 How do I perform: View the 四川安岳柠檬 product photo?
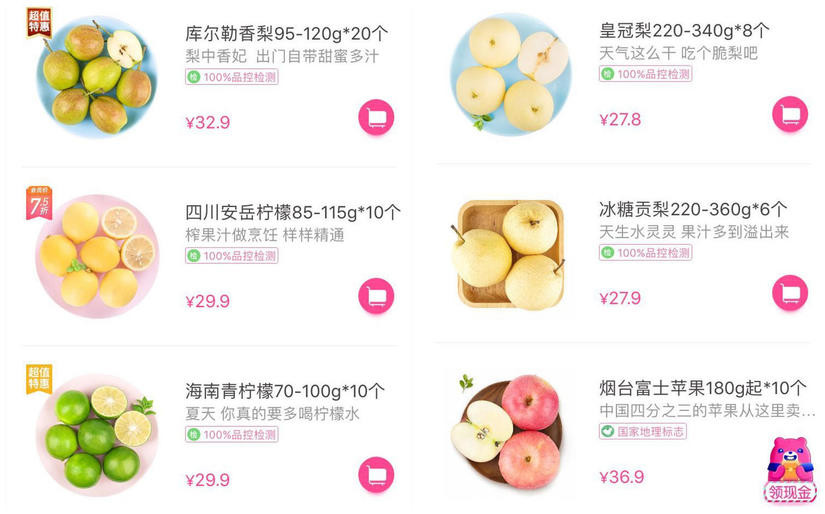(97, 255)
